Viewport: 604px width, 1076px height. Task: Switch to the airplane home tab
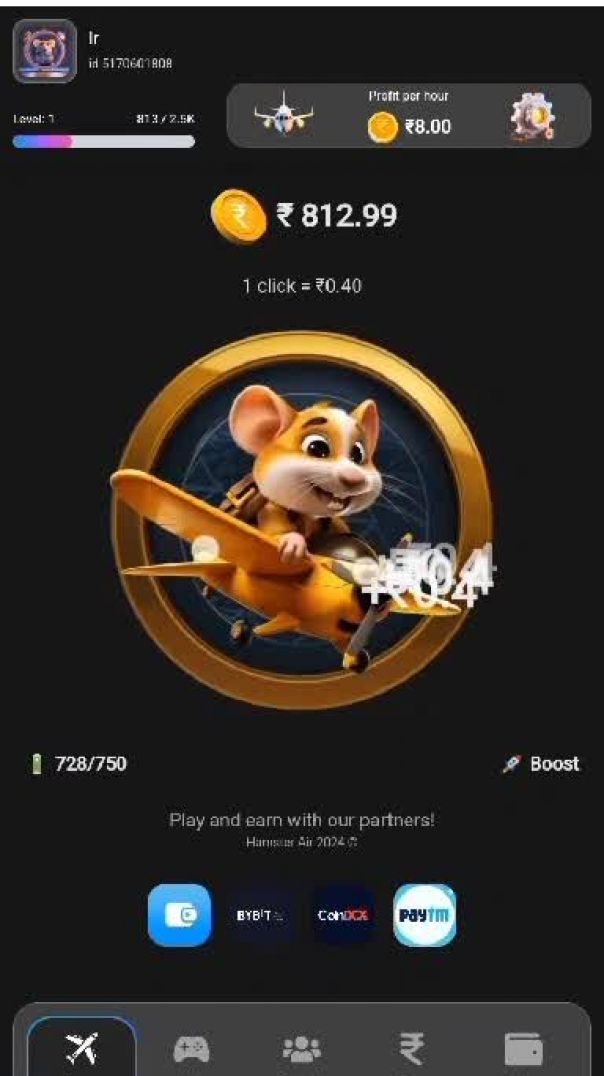coord(81,1049)
